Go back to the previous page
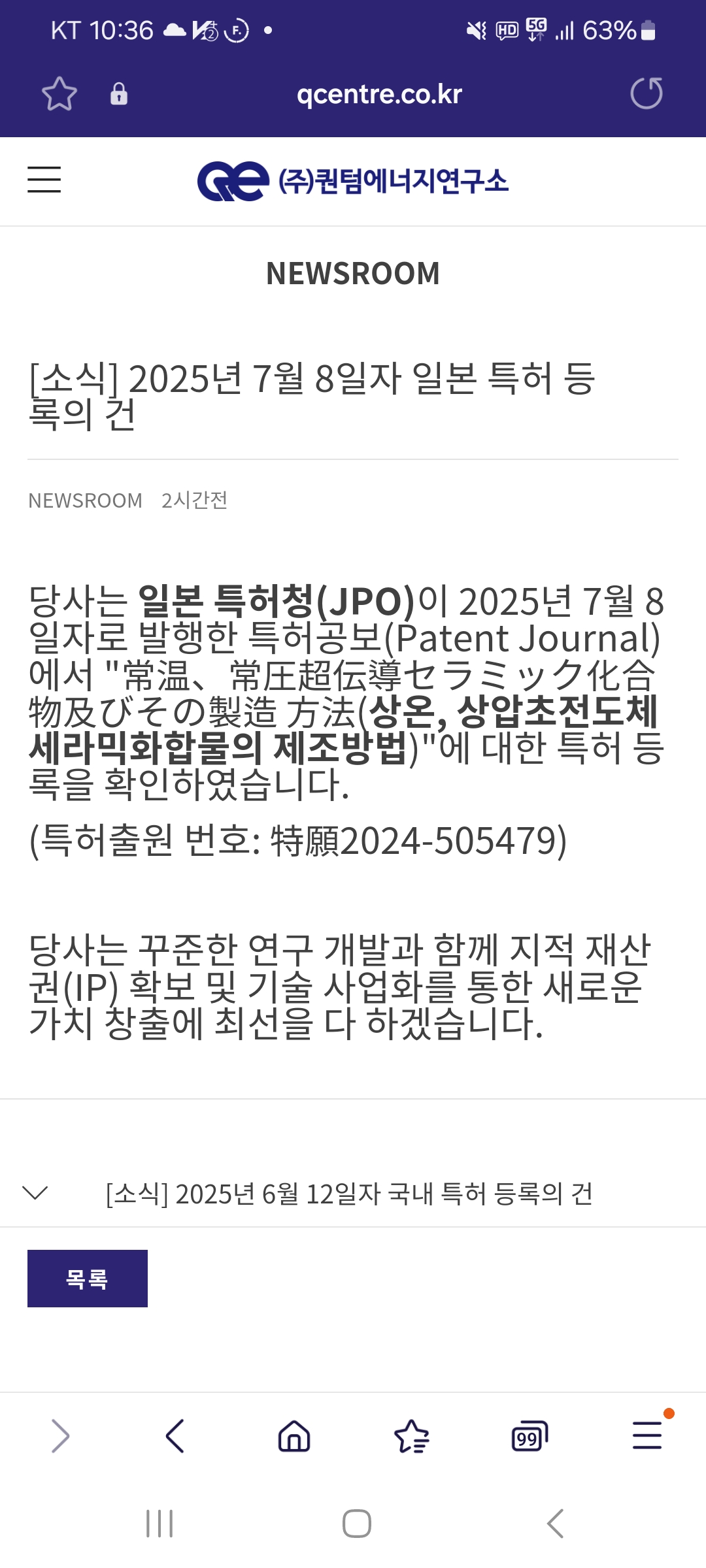The image size is (706, 1568). [175, 1436]
